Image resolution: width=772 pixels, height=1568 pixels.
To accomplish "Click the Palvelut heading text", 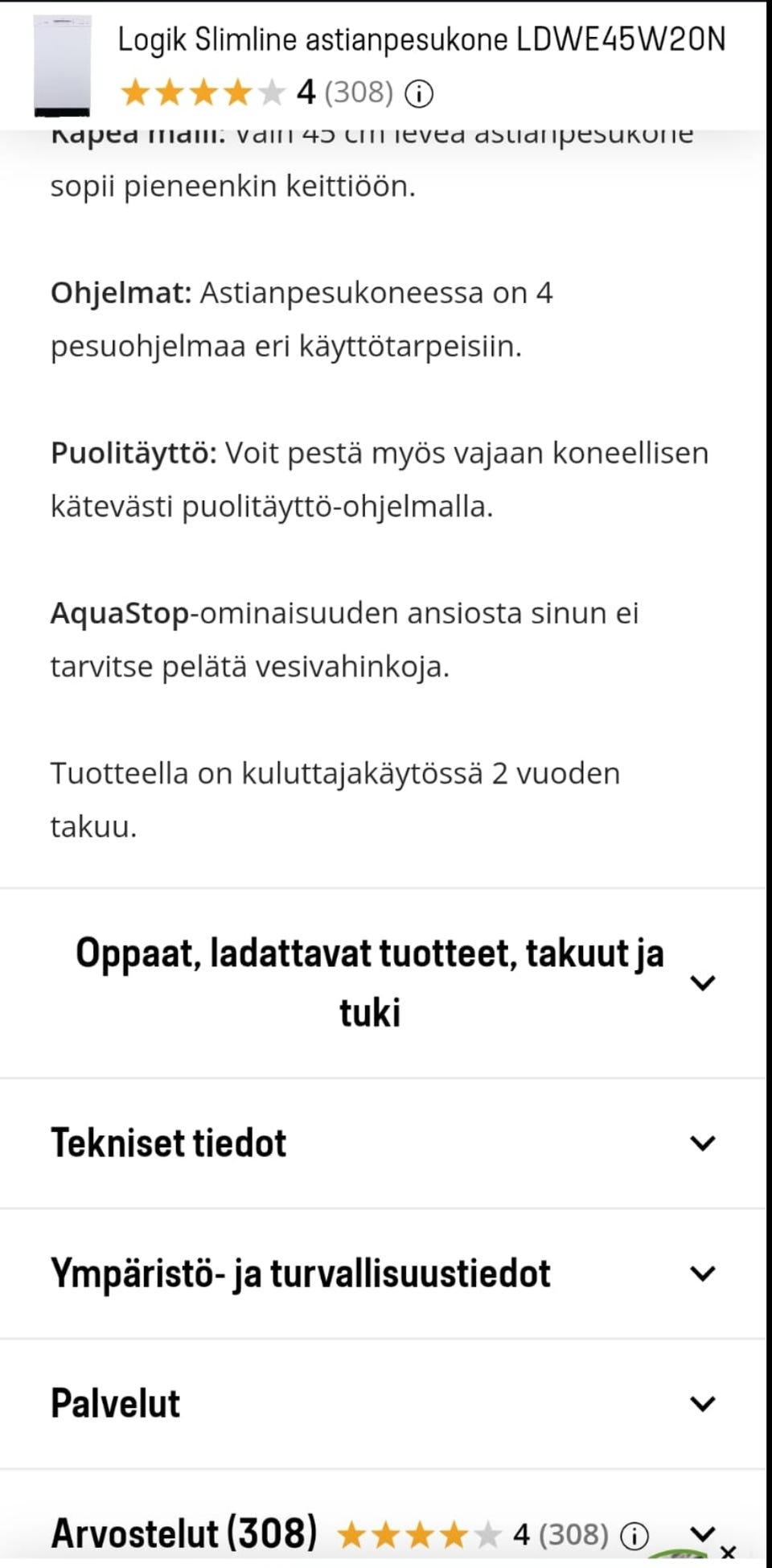I will tap(114, 1402).
